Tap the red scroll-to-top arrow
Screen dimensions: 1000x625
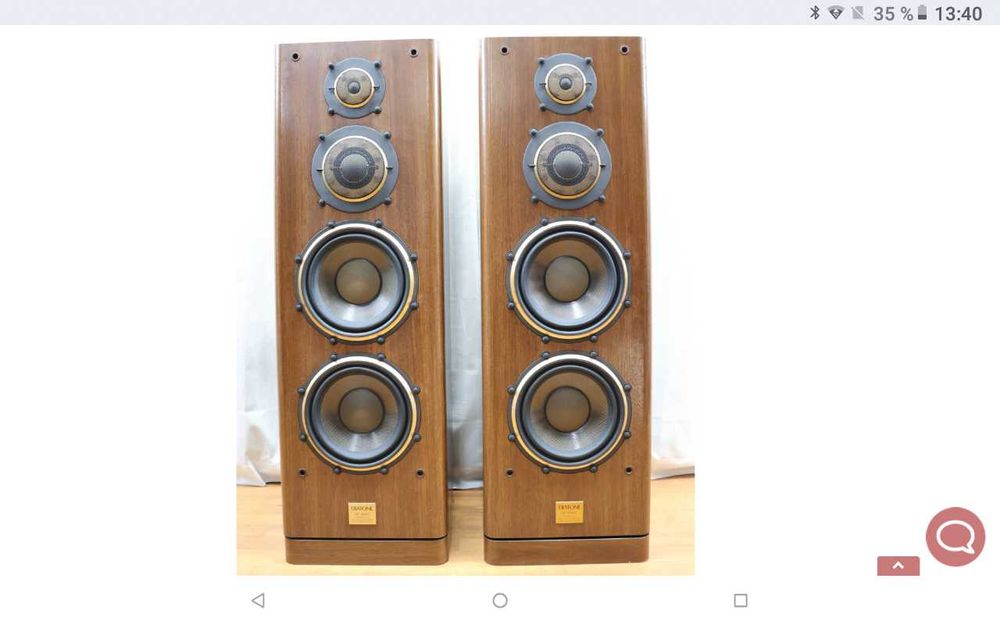(x=898, y=566)
